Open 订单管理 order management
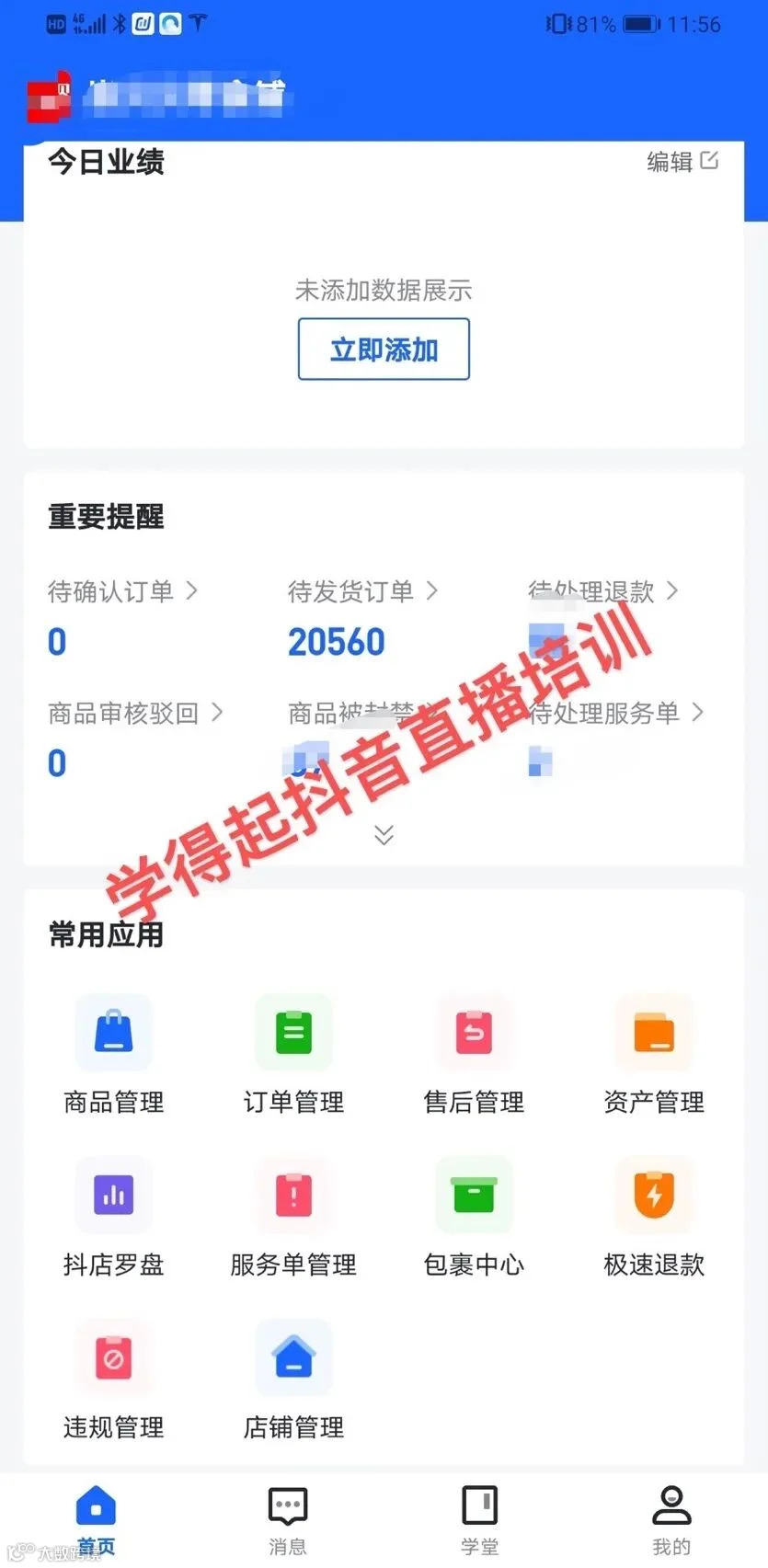This screenshot has height=1568, width=768. pyautogui.click(x=294, y=1054)
